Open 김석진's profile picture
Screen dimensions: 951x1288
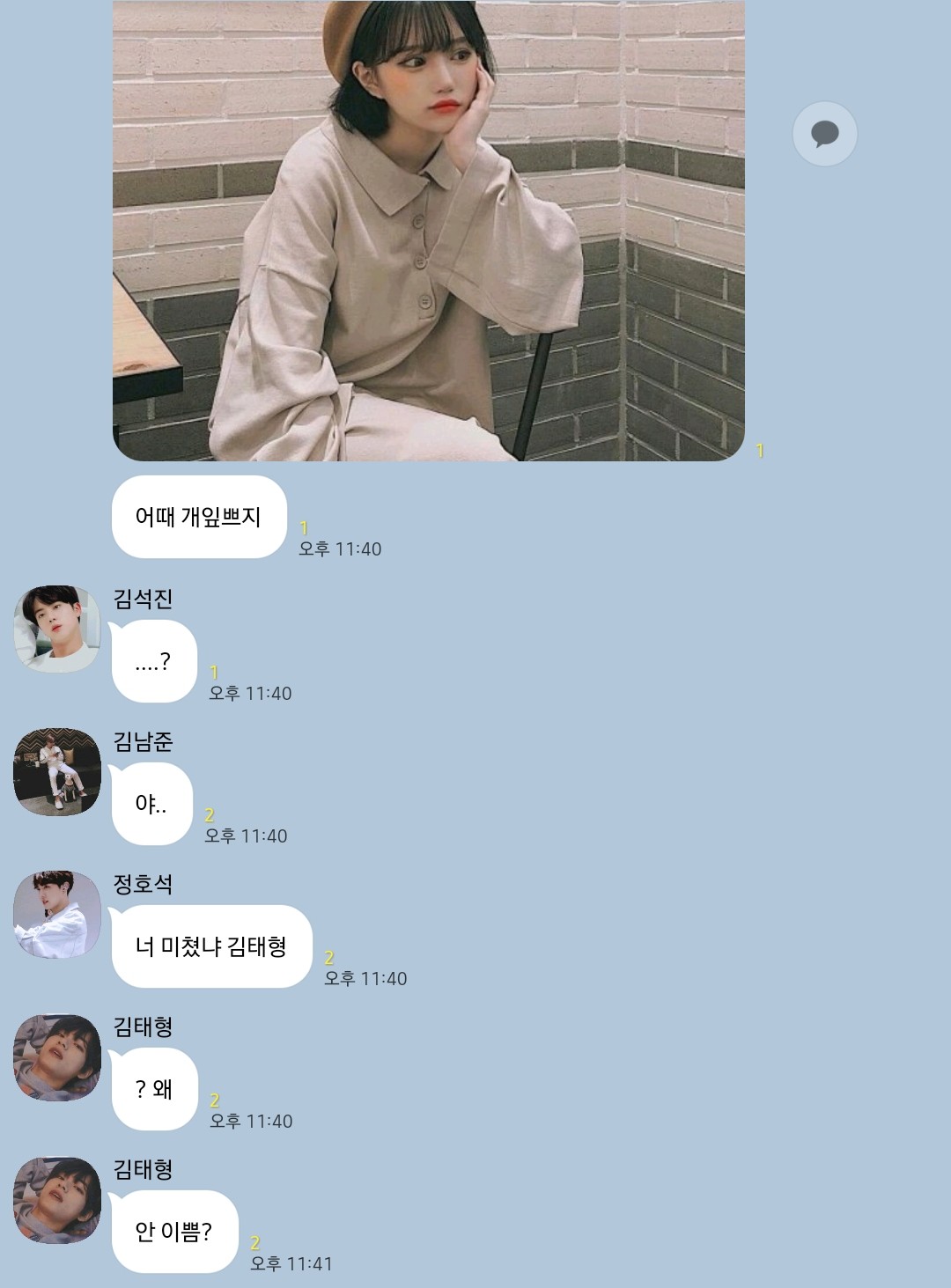(x=57, y=629)
